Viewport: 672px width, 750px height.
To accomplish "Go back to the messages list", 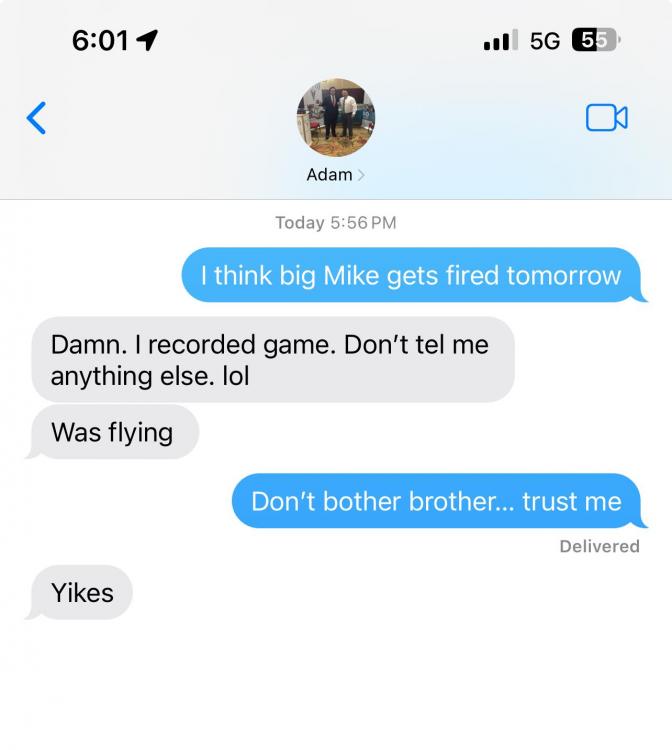I will pos(36,118).
